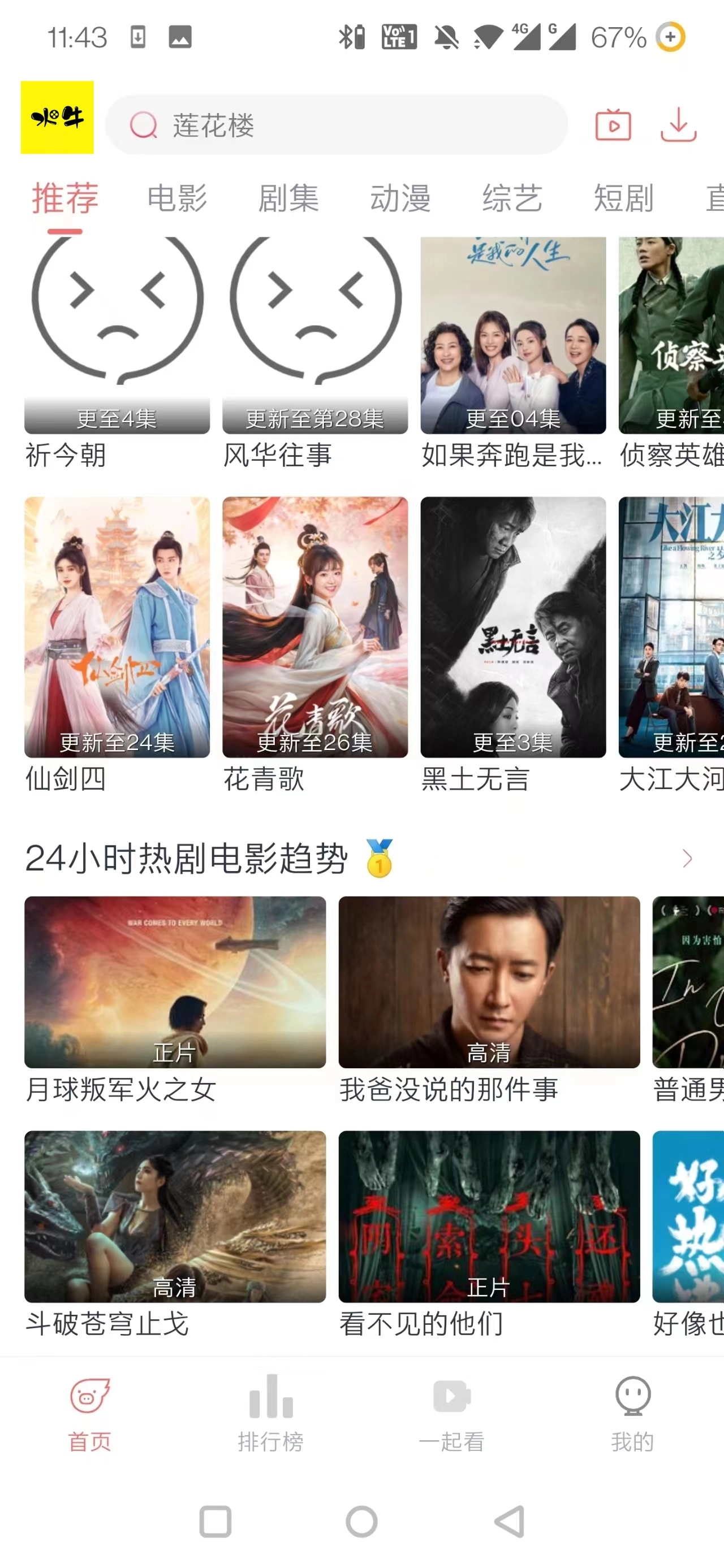Open the movie 斗破苍穹止戈
Viewport: 724px width, 1568px height.
coord(175,1216)
